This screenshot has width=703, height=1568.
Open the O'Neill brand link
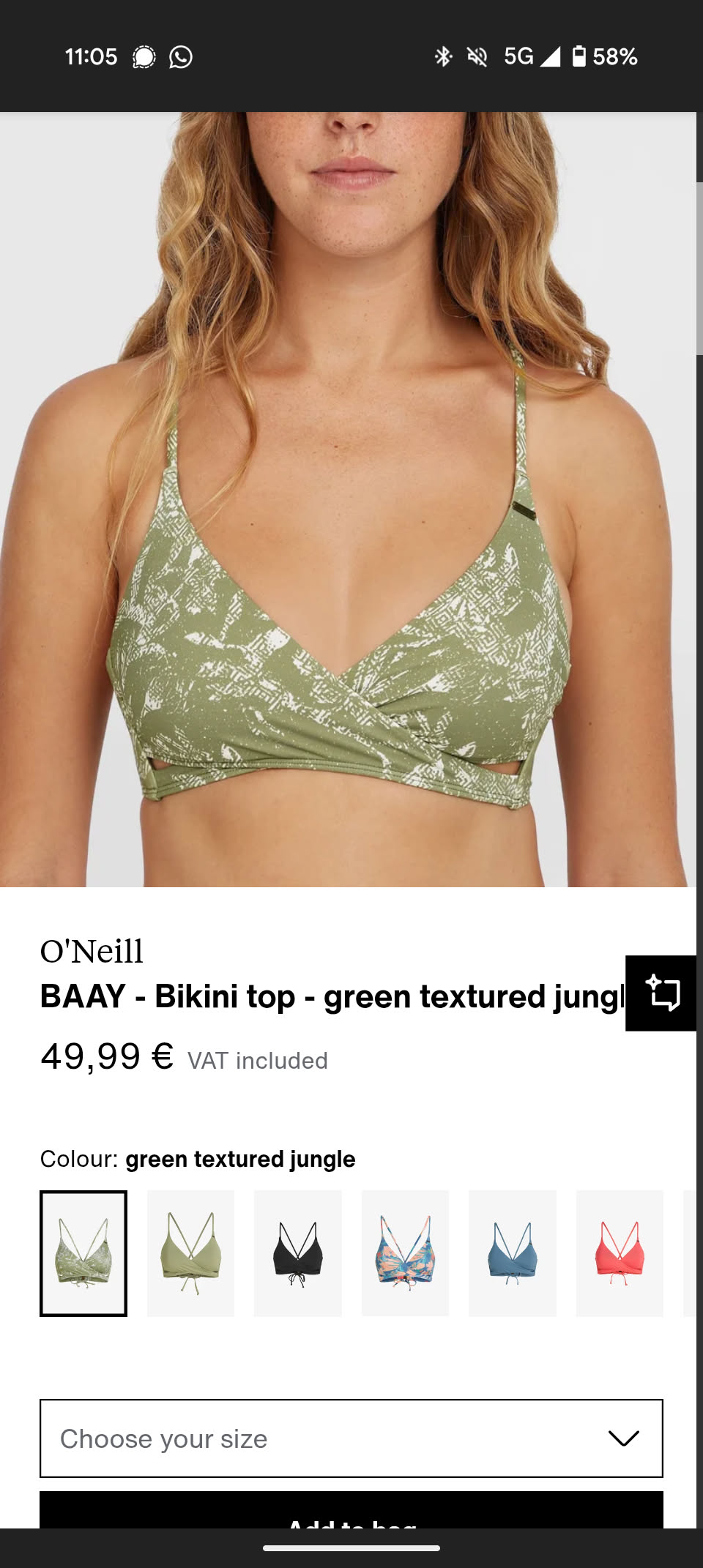(92, 952)
